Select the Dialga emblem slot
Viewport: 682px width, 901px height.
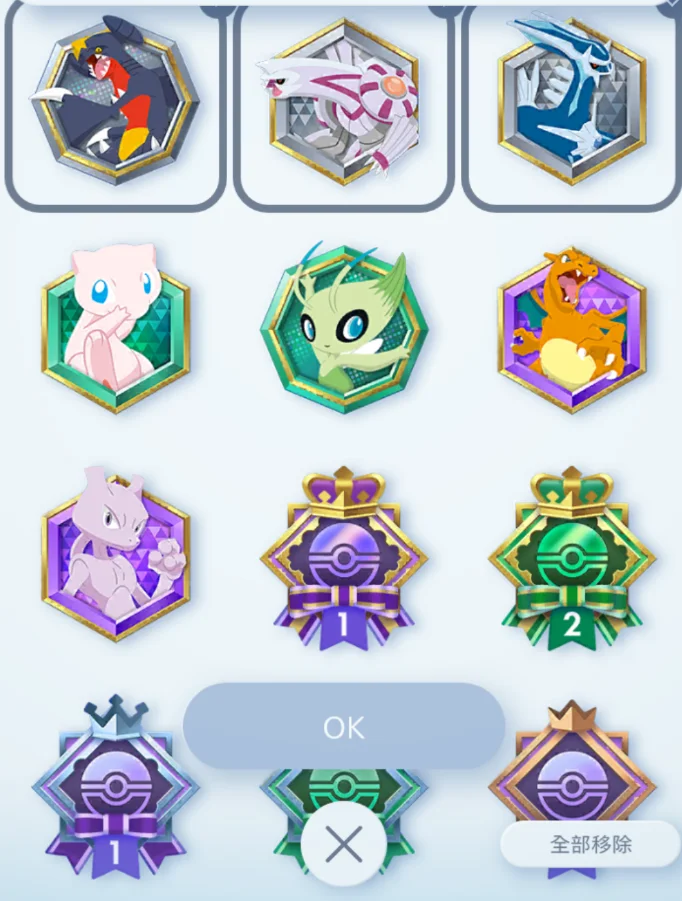pyautogui.click(x=572, y=103)
